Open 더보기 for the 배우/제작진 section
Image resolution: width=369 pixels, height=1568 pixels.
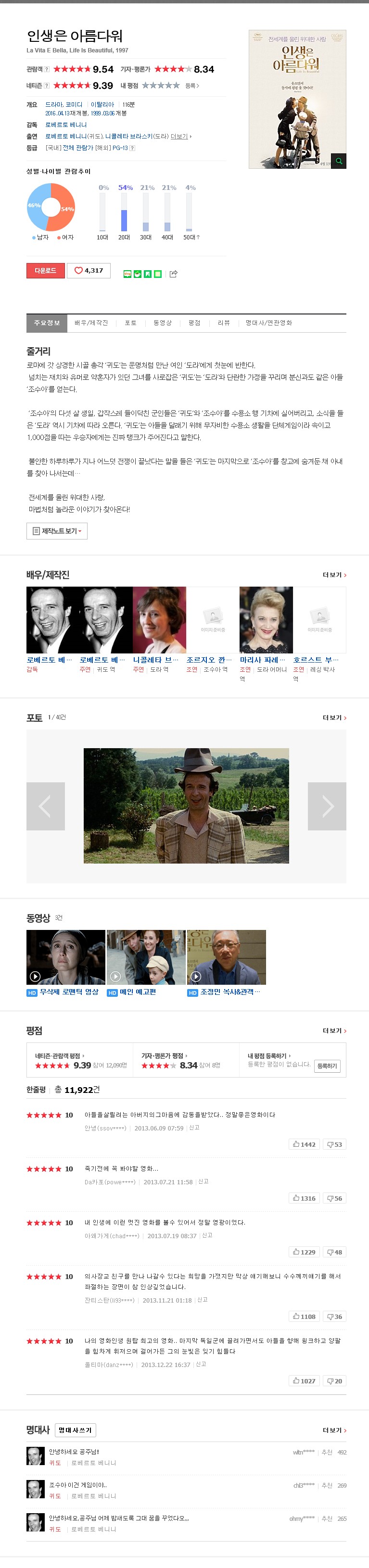pyautogui.click(x=334, y=575)
